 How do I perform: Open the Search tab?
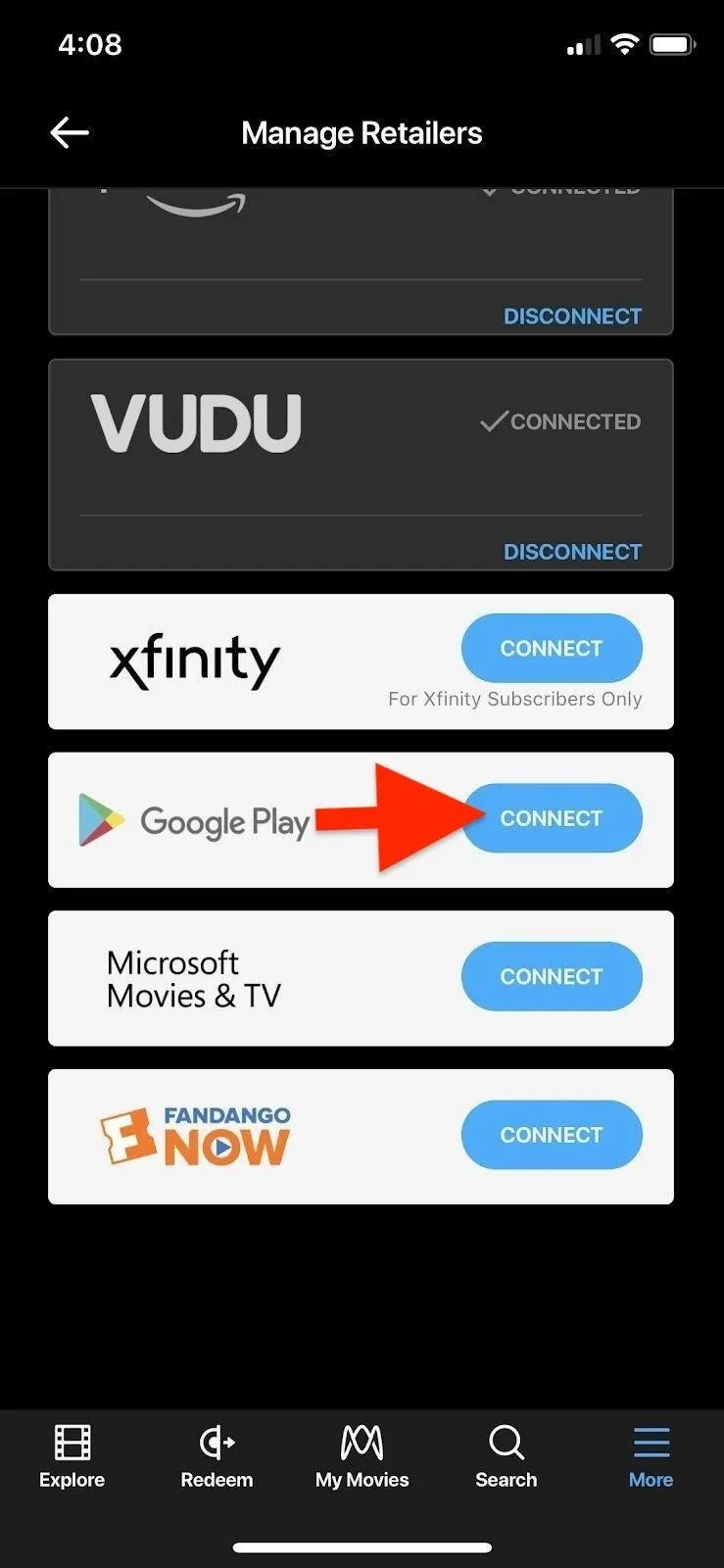coord(507,1457)
